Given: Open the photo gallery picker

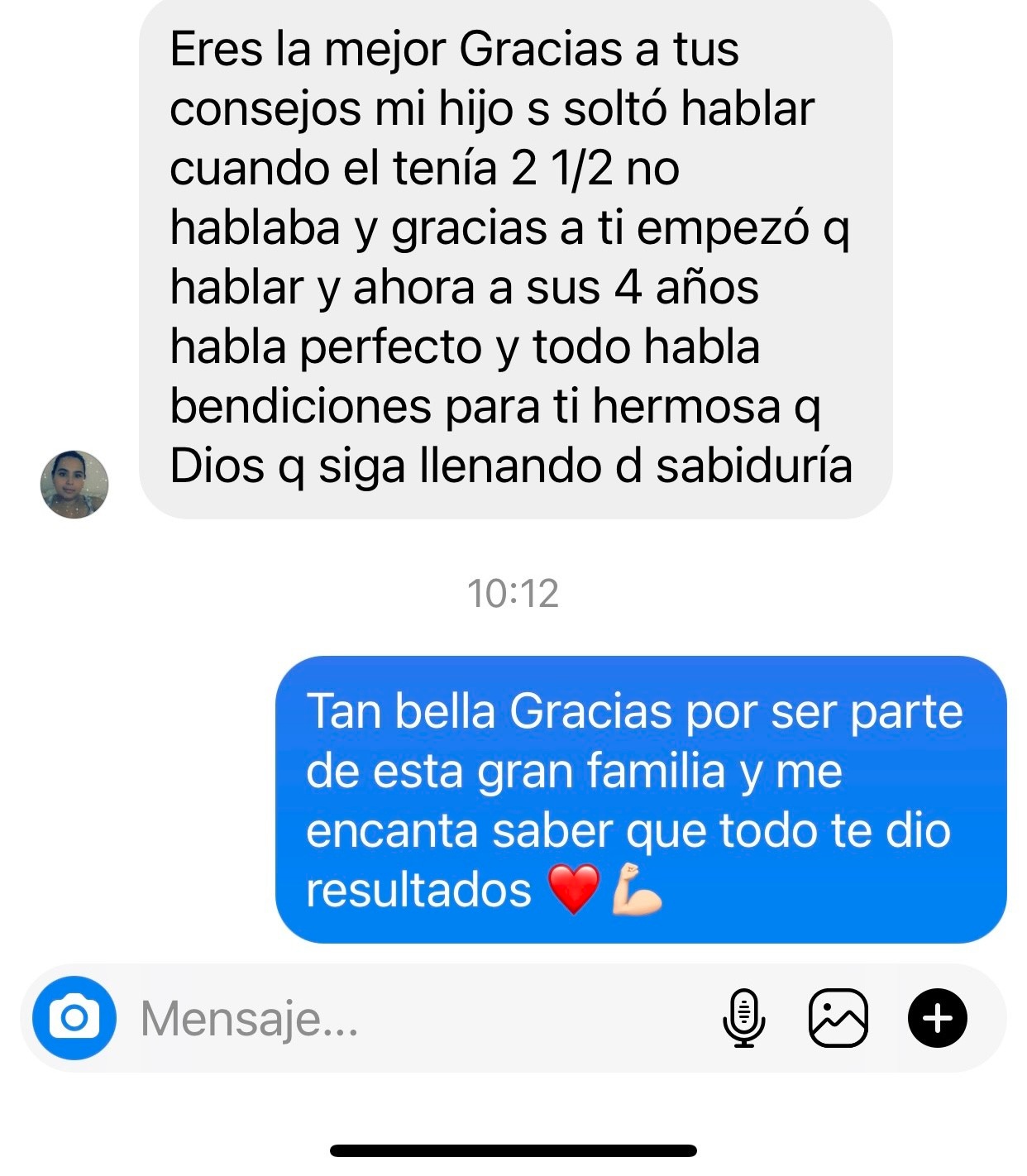Looking at the screenshot, I should [x=838, y=1018].
